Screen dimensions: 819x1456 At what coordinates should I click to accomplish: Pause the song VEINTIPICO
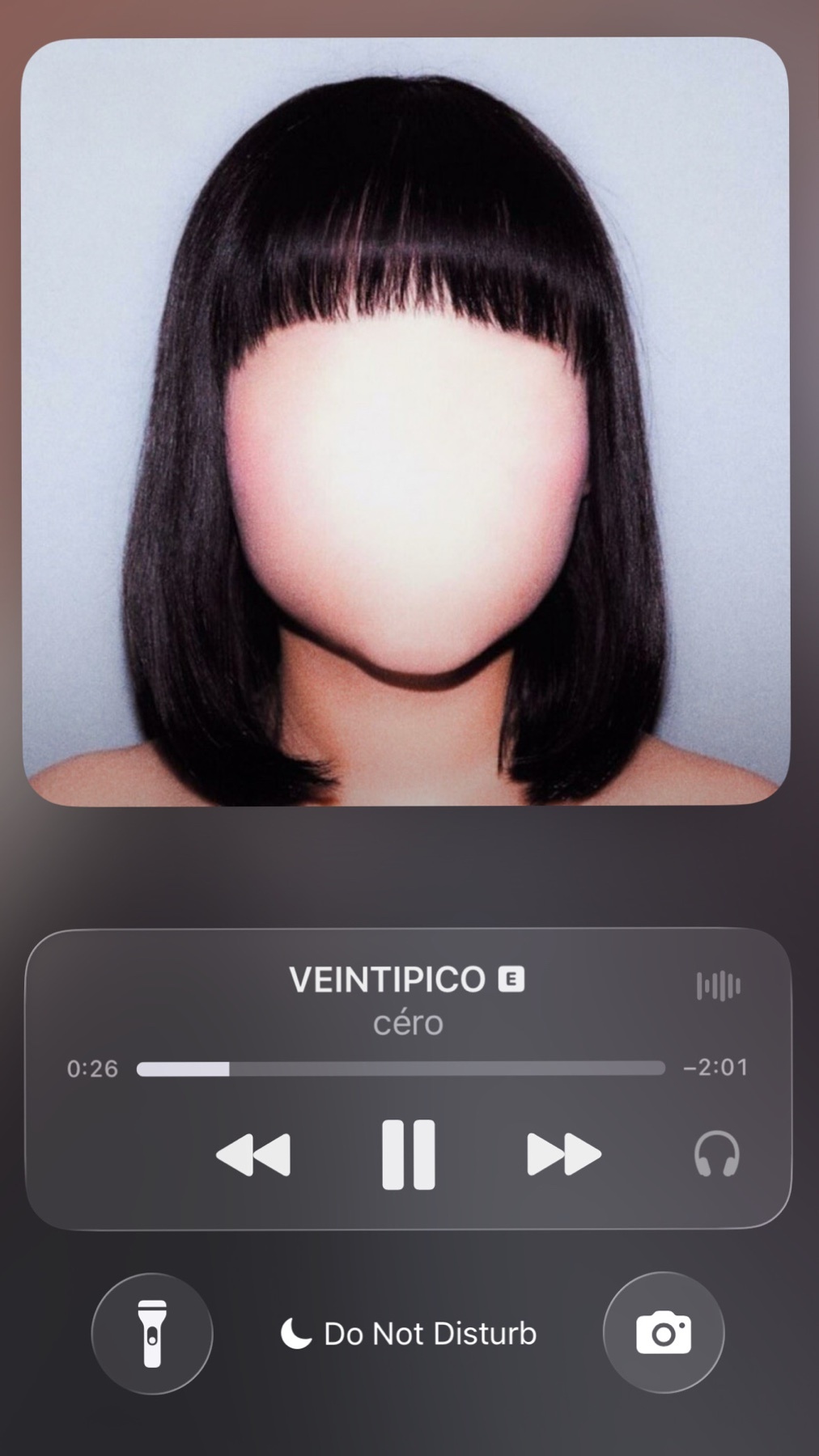[x=408, y=1154]
